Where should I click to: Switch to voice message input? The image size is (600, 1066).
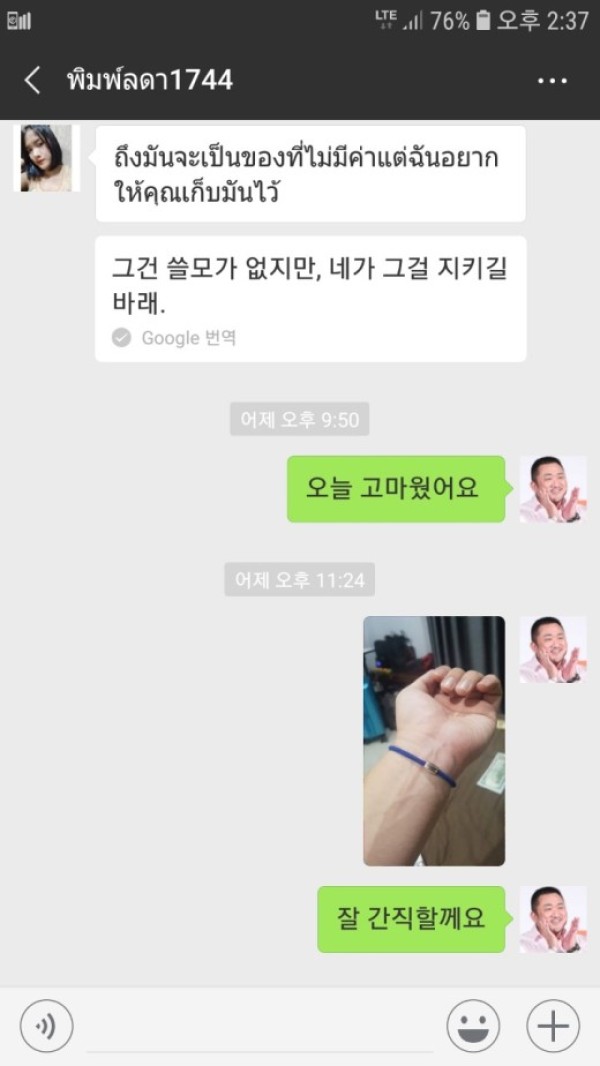coord(47,1026)
